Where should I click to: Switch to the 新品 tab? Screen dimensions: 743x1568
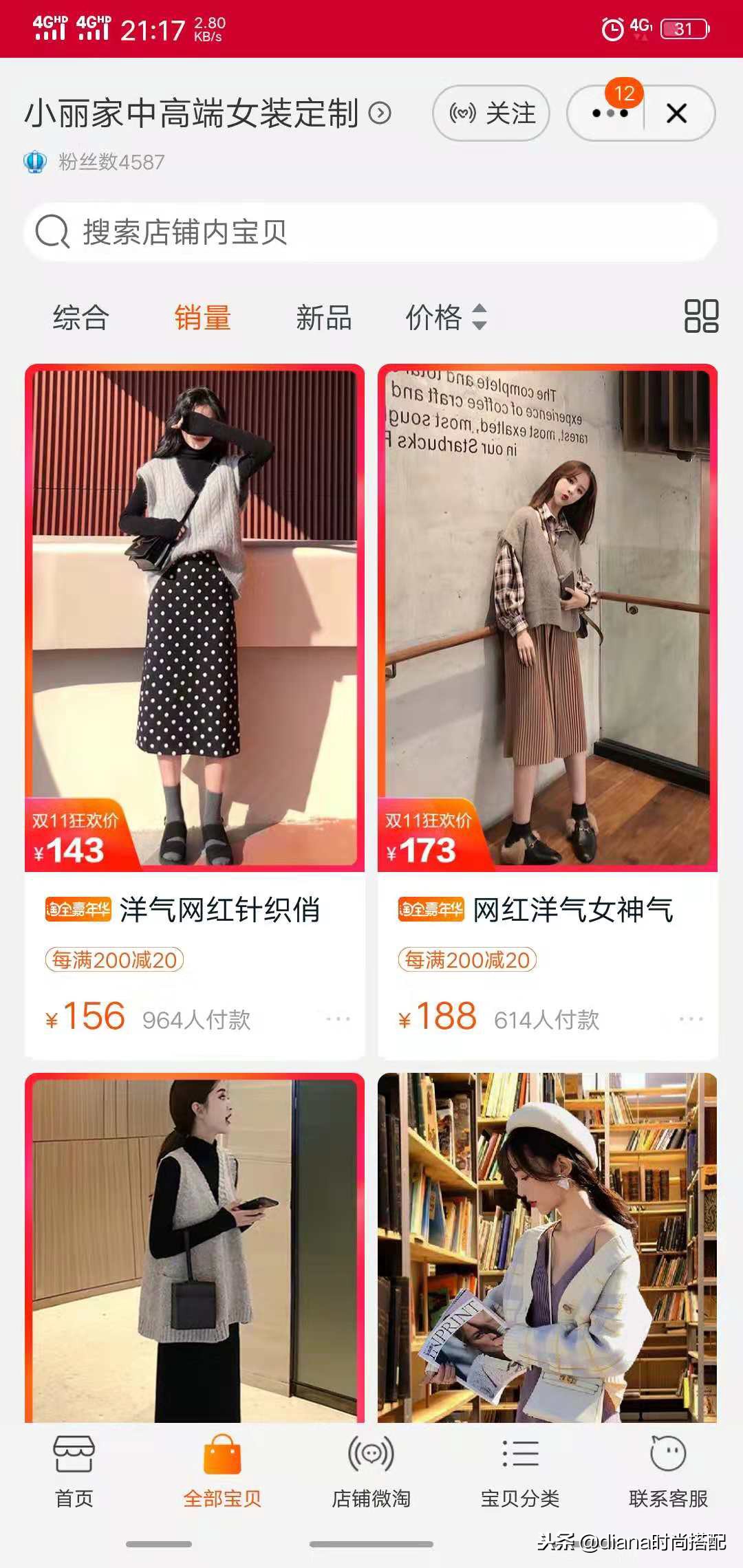point(323,318)
